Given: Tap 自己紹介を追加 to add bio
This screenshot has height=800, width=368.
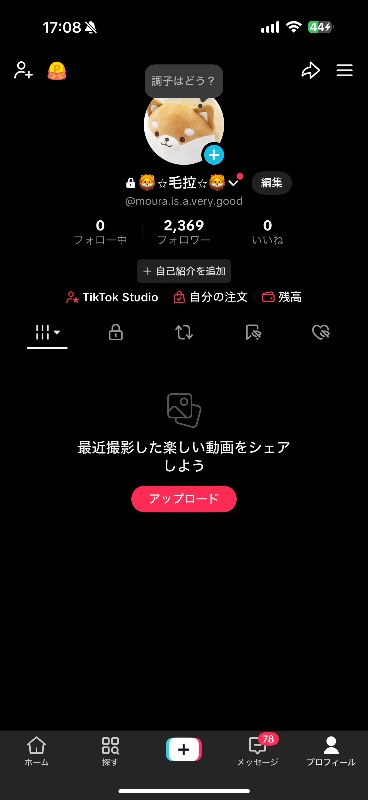Looking at the screenshot, I should 184,271.
